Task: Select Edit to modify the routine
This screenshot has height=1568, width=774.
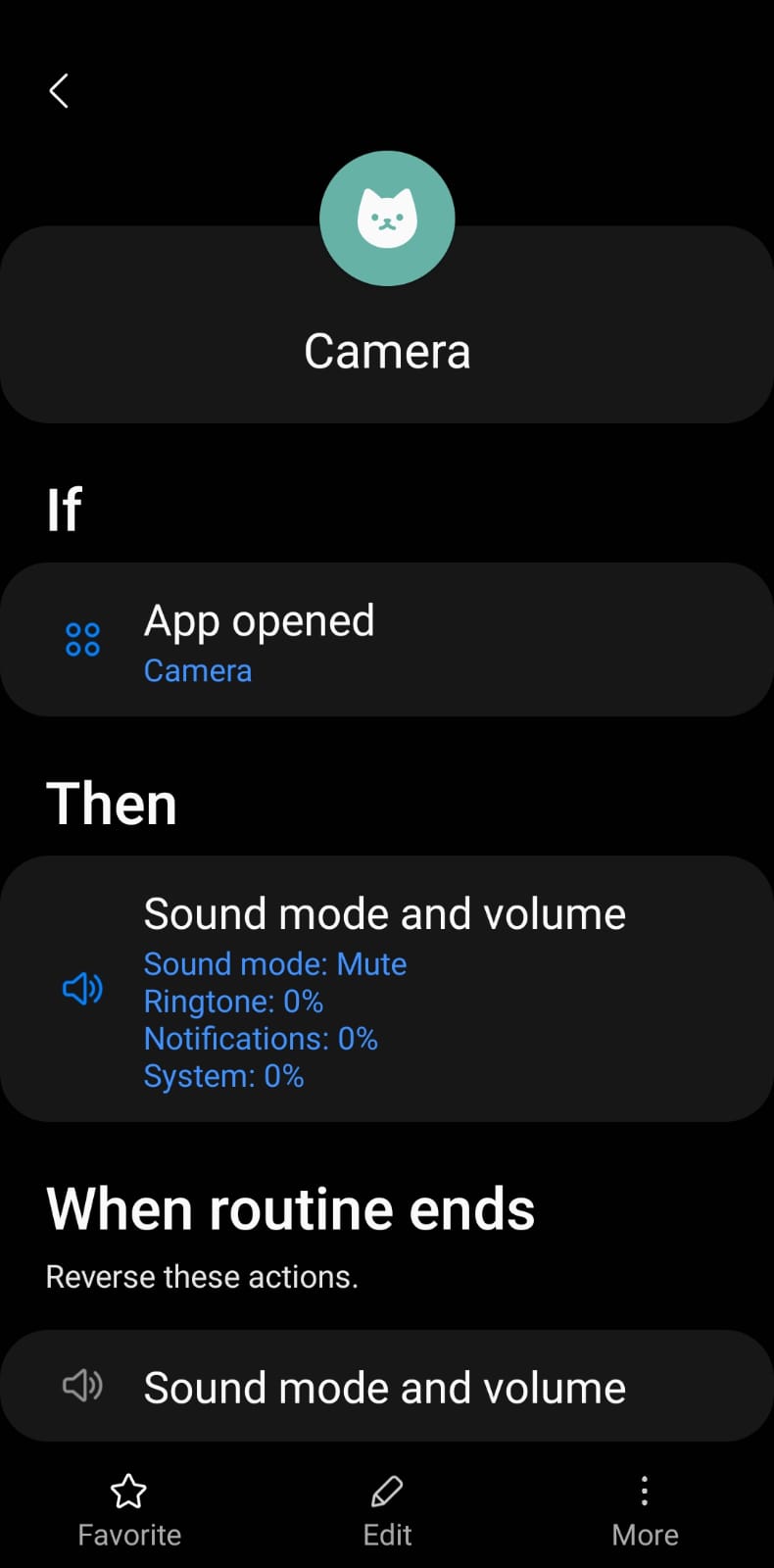Action: pyautogui.click(x=387, y=1507)
